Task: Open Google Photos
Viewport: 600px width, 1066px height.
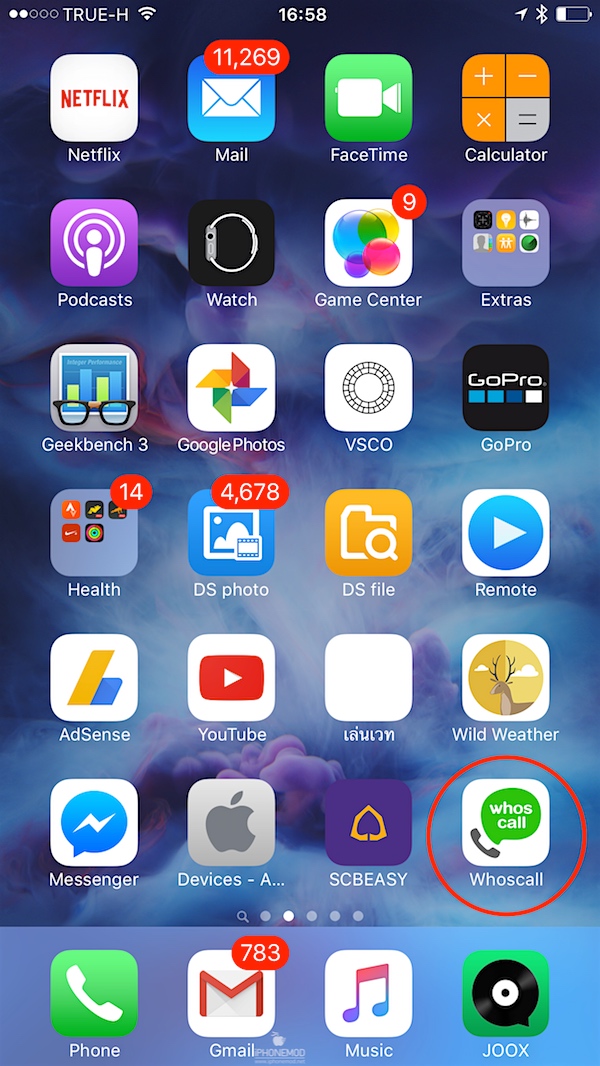Action: 231,388
